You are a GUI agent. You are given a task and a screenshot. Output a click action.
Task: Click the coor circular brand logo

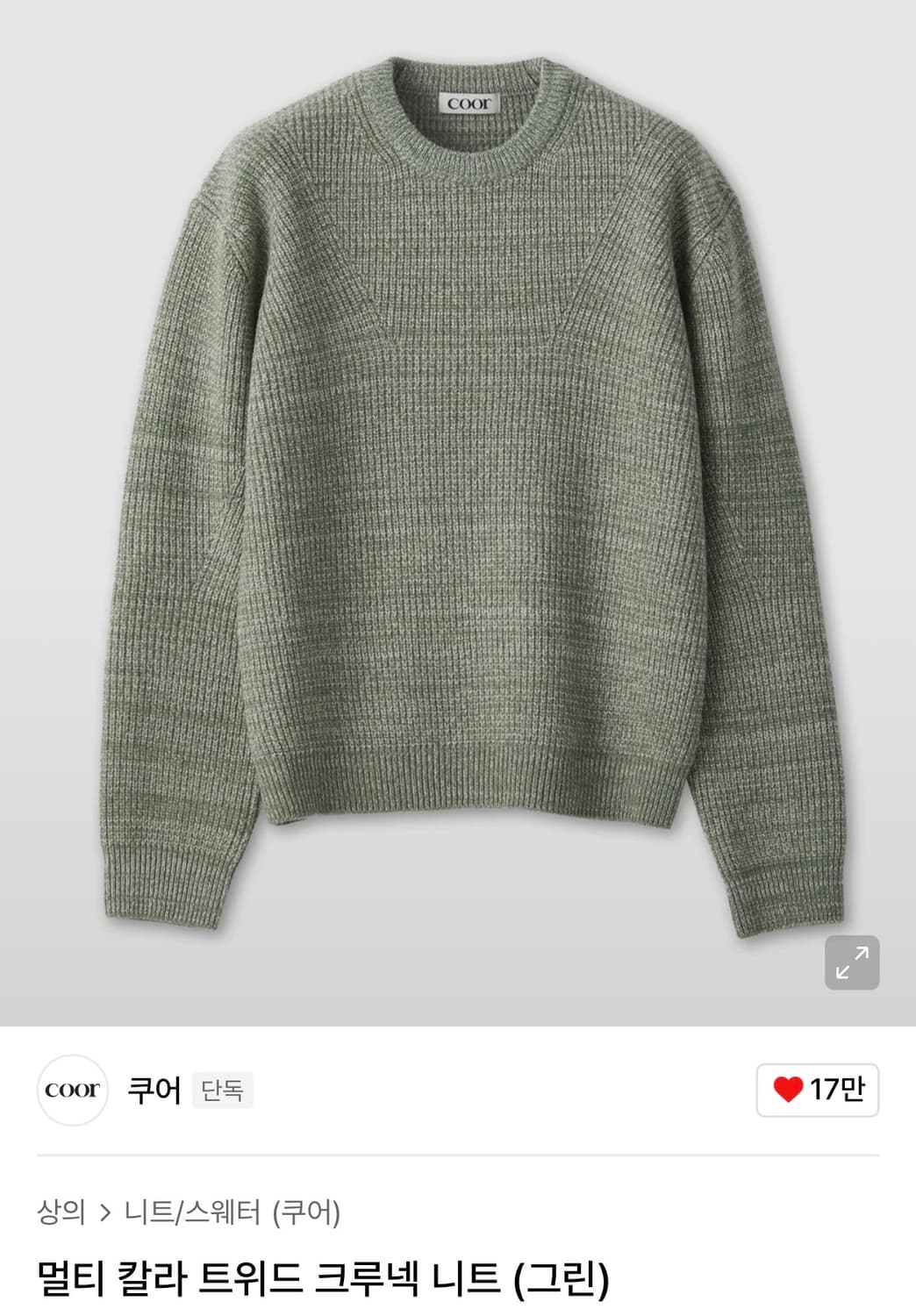(x=72, y=1090)
